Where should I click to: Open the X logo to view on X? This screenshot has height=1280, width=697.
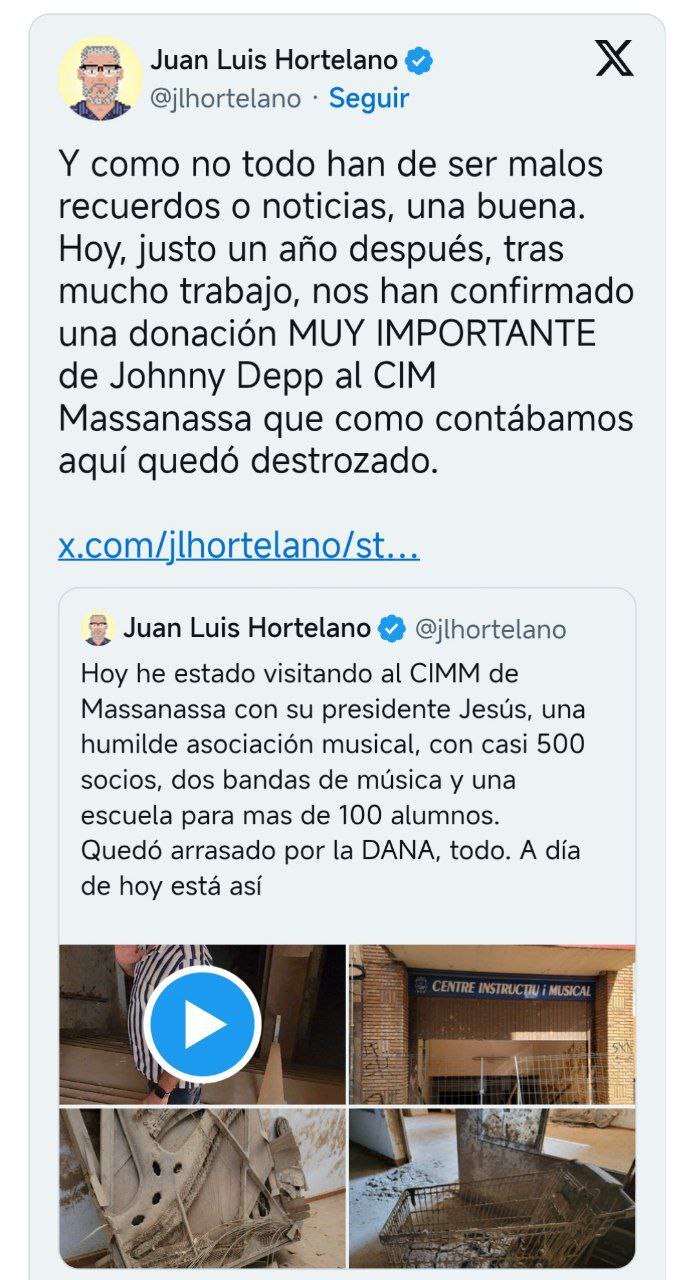614,60
